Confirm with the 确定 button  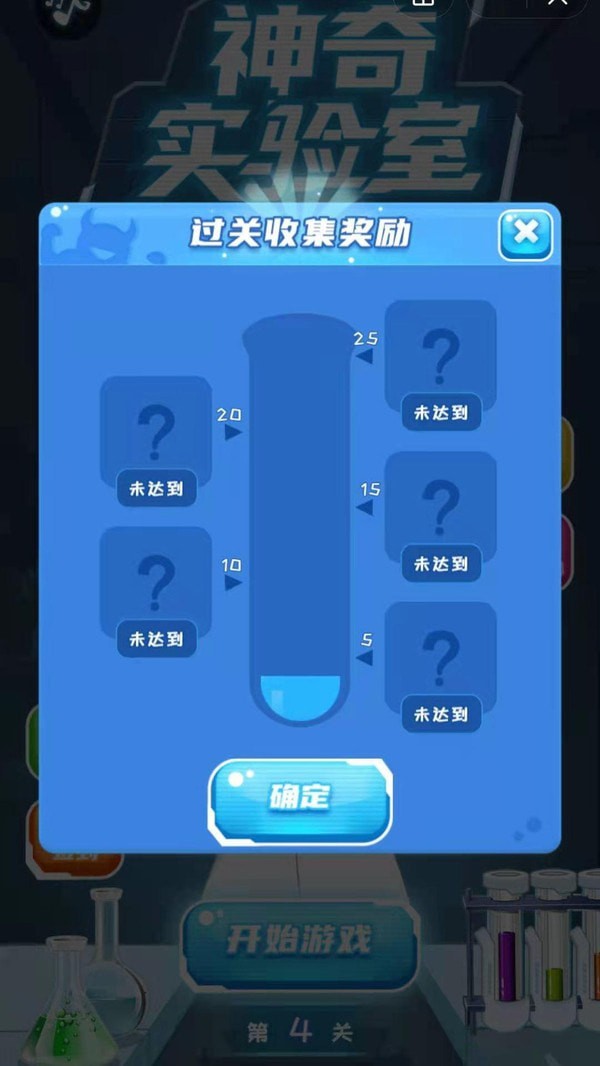coord(300,798)
